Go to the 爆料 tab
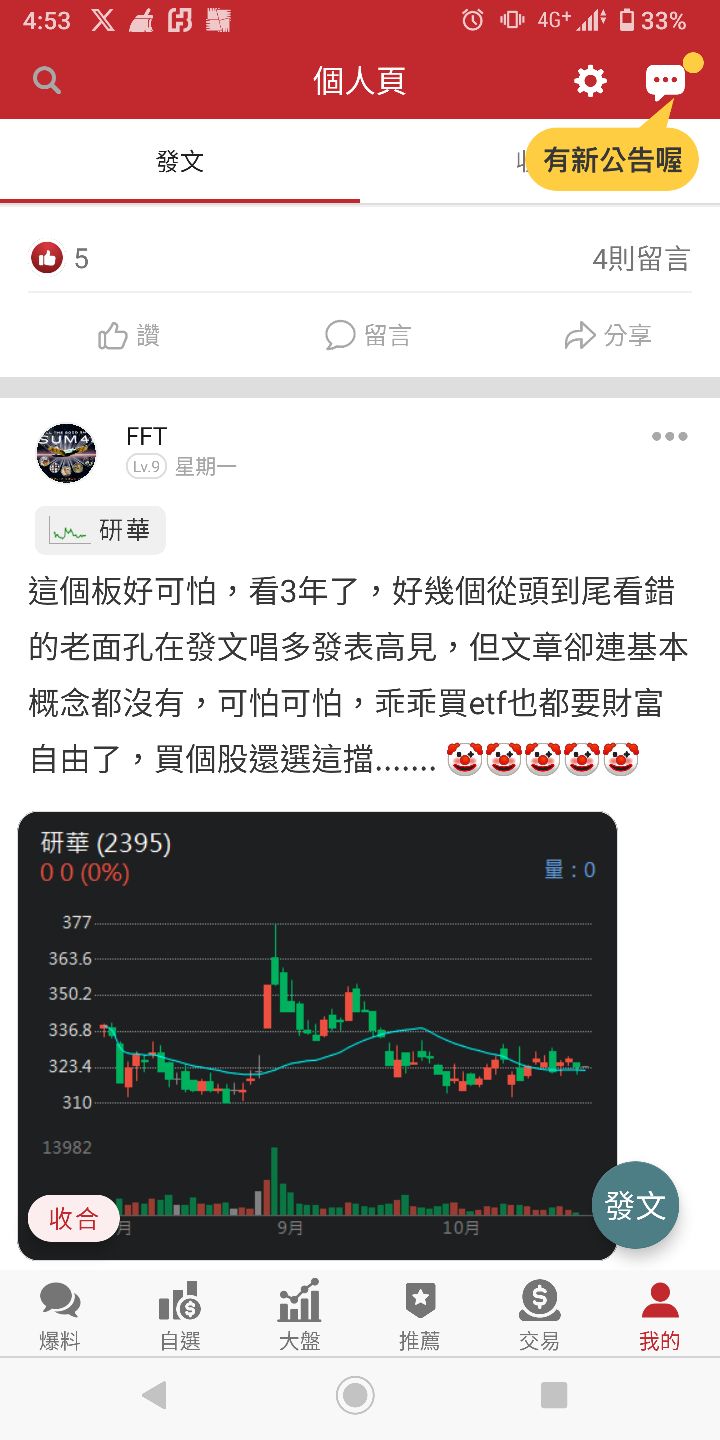 coord(60,1315)
